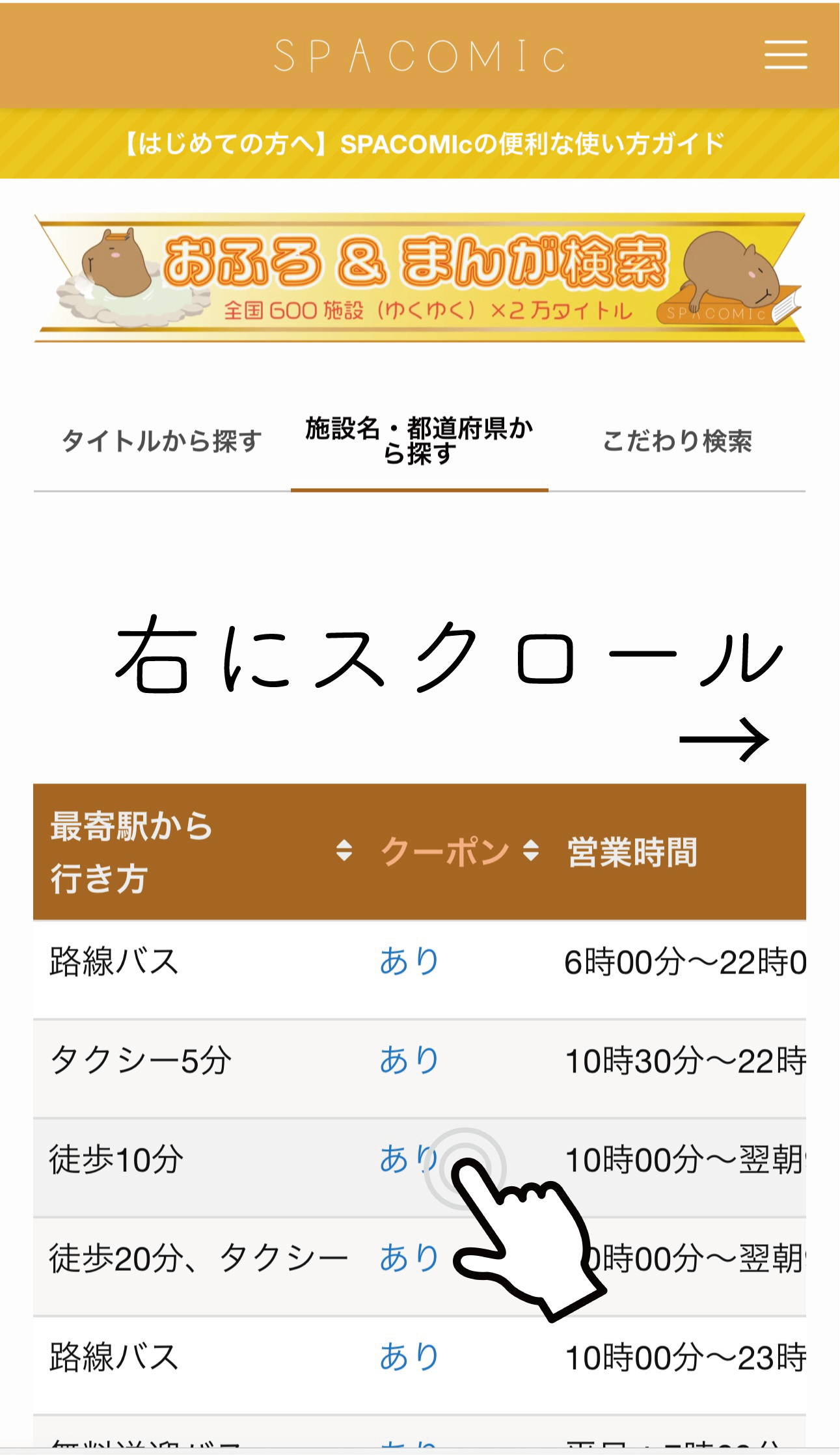Screen dimensions: 840x1455
Task: Open the hamburger menu
Action: coord(785,55)
